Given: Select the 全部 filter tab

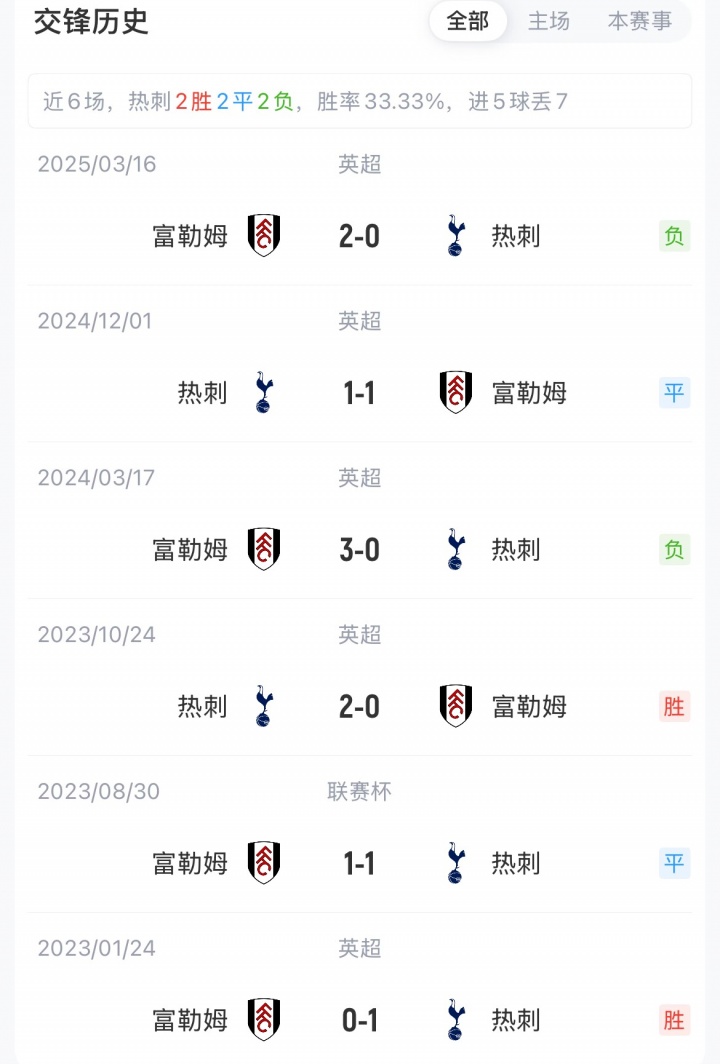Looking at the screenshot, I should pos(467,21).
